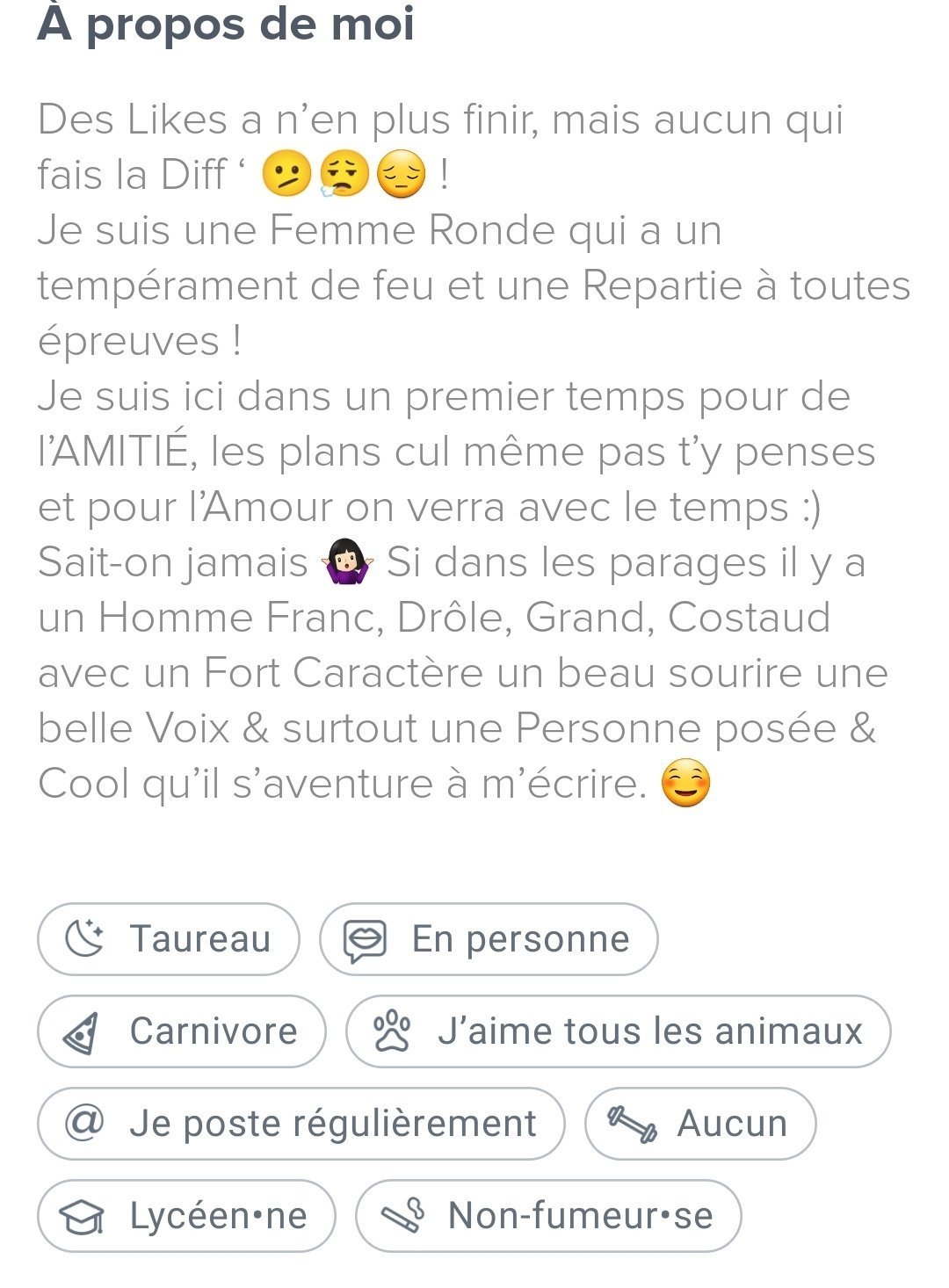Tap the Taureau zodiac chip
949x1288 pixels.
point(169,939)
